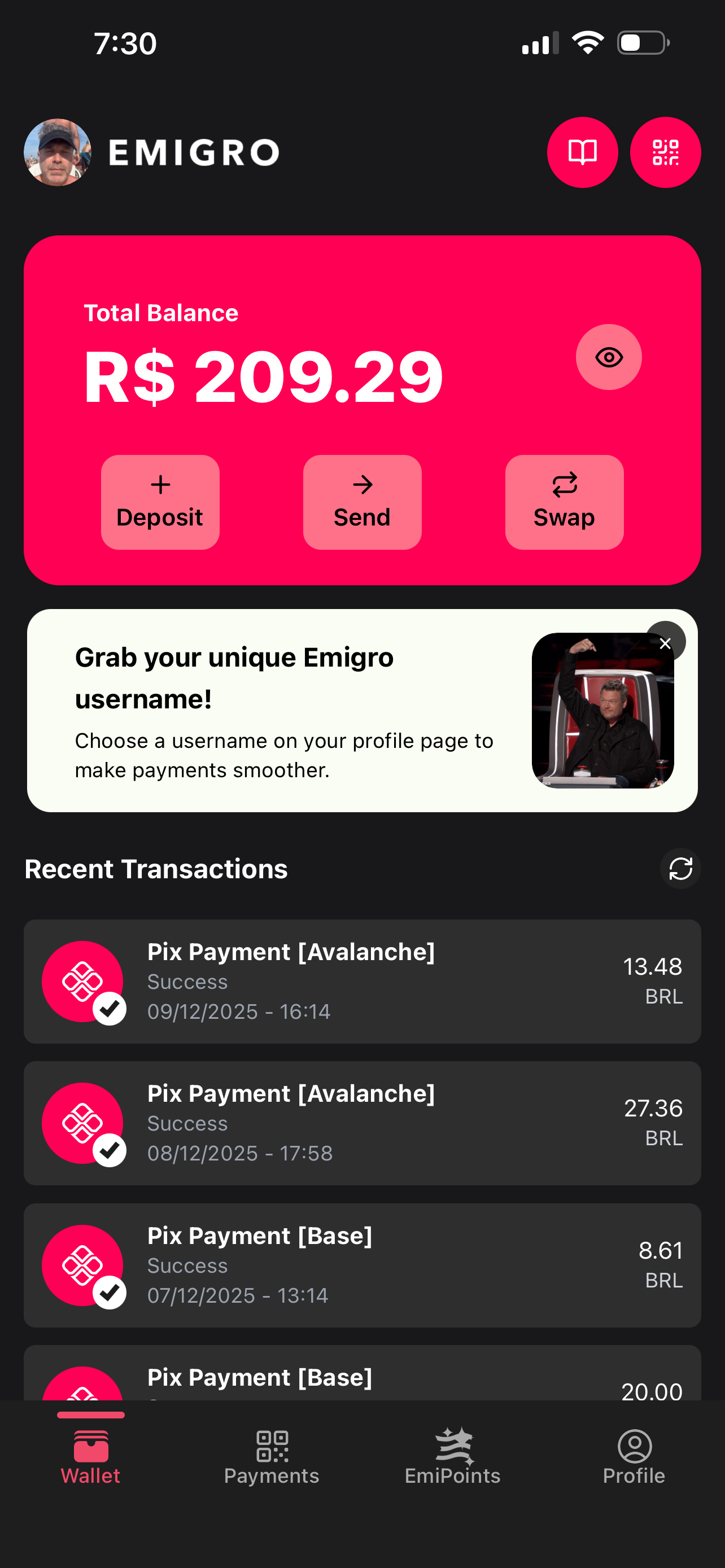Open the QR code scanner icon
This screenshot has width=725, height=1568.
665,152
